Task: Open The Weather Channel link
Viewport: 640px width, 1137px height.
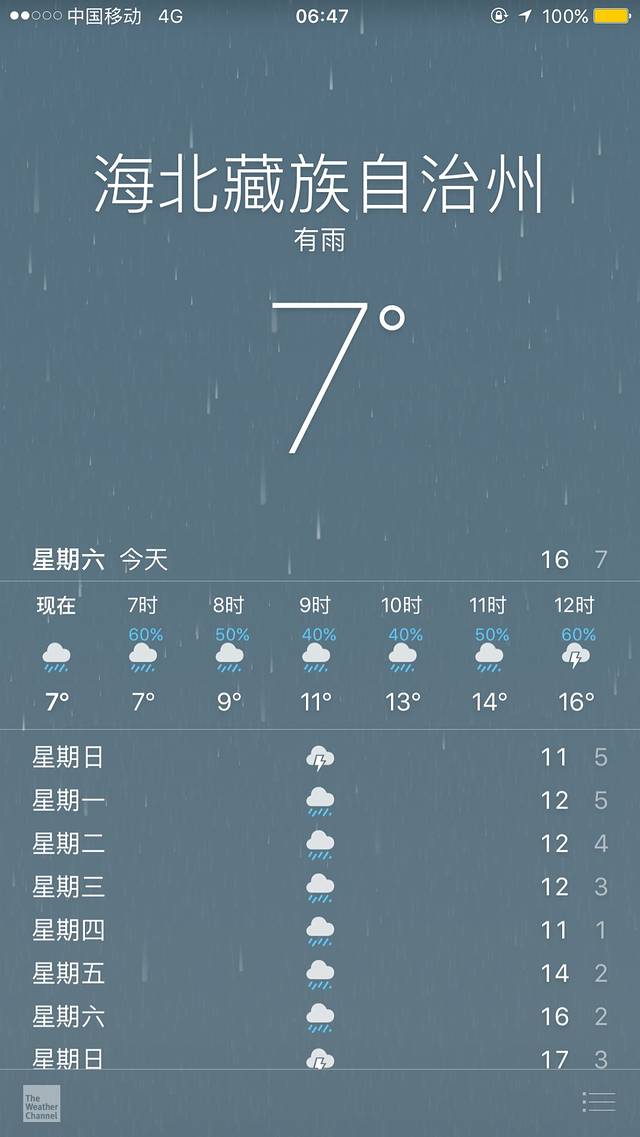Action: pyautogui.click(x=42, y=1103)
